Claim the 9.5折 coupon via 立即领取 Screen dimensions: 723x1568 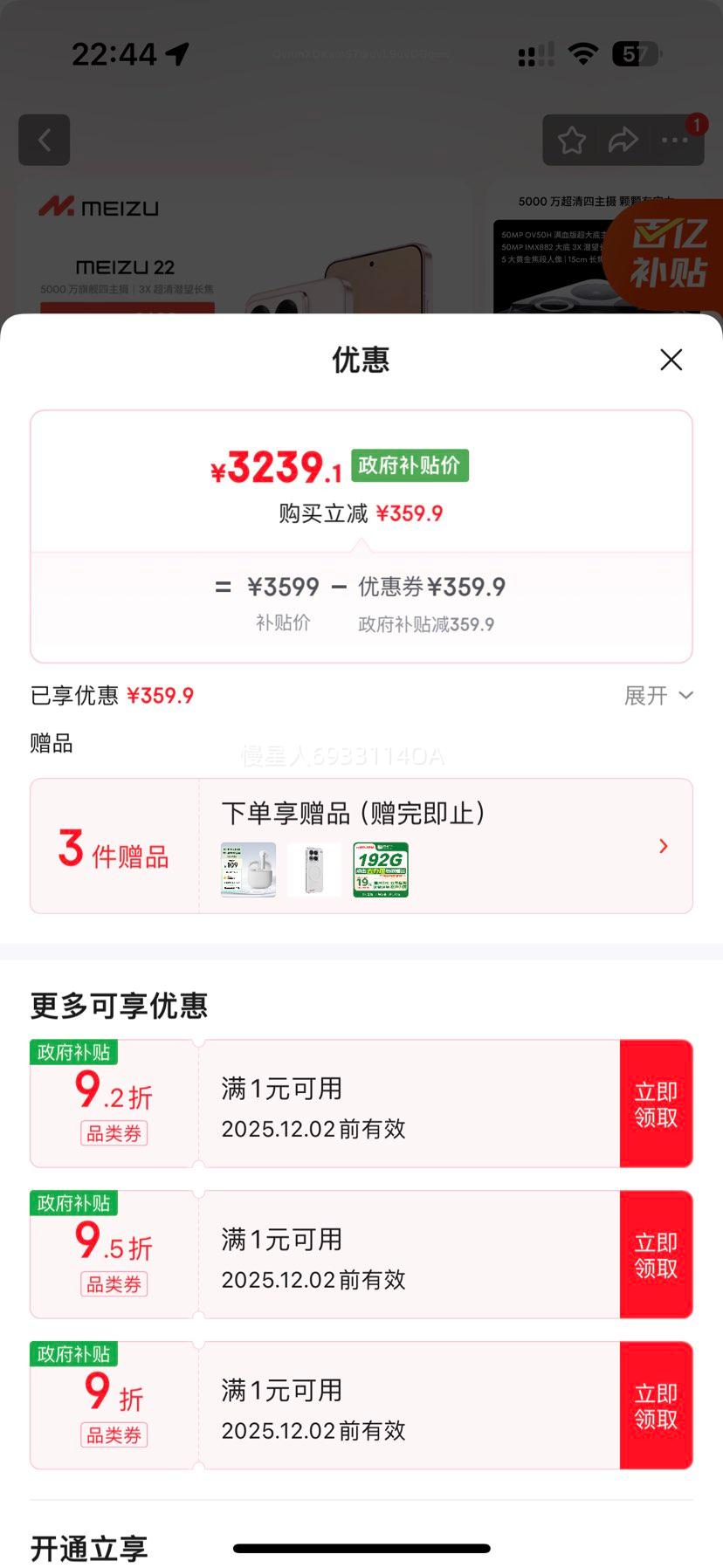pos(656,1254)
